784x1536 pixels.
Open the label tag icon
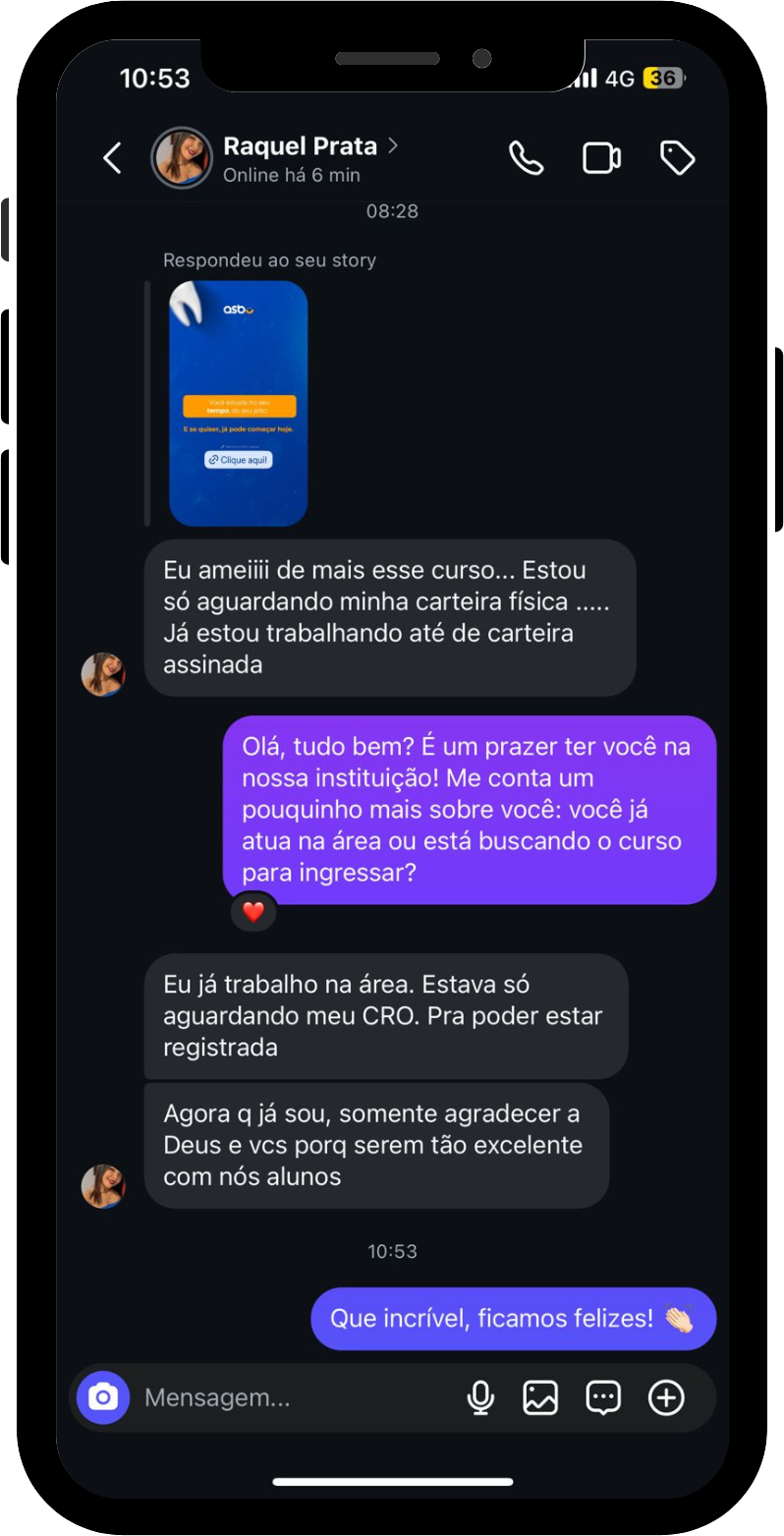tap(677, 158)
